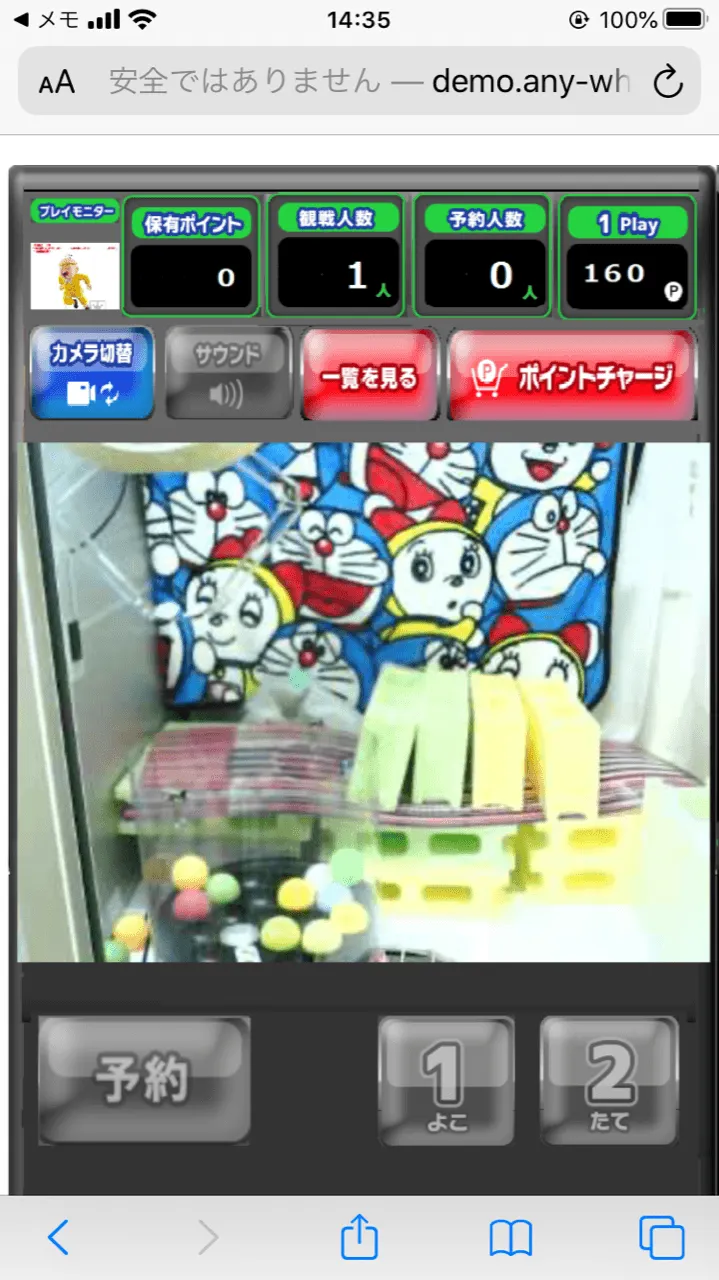Share this page via the share icon
The height and width of the screenshot is (1280, 719).
pyautogui.click(x=359, y=1238)
